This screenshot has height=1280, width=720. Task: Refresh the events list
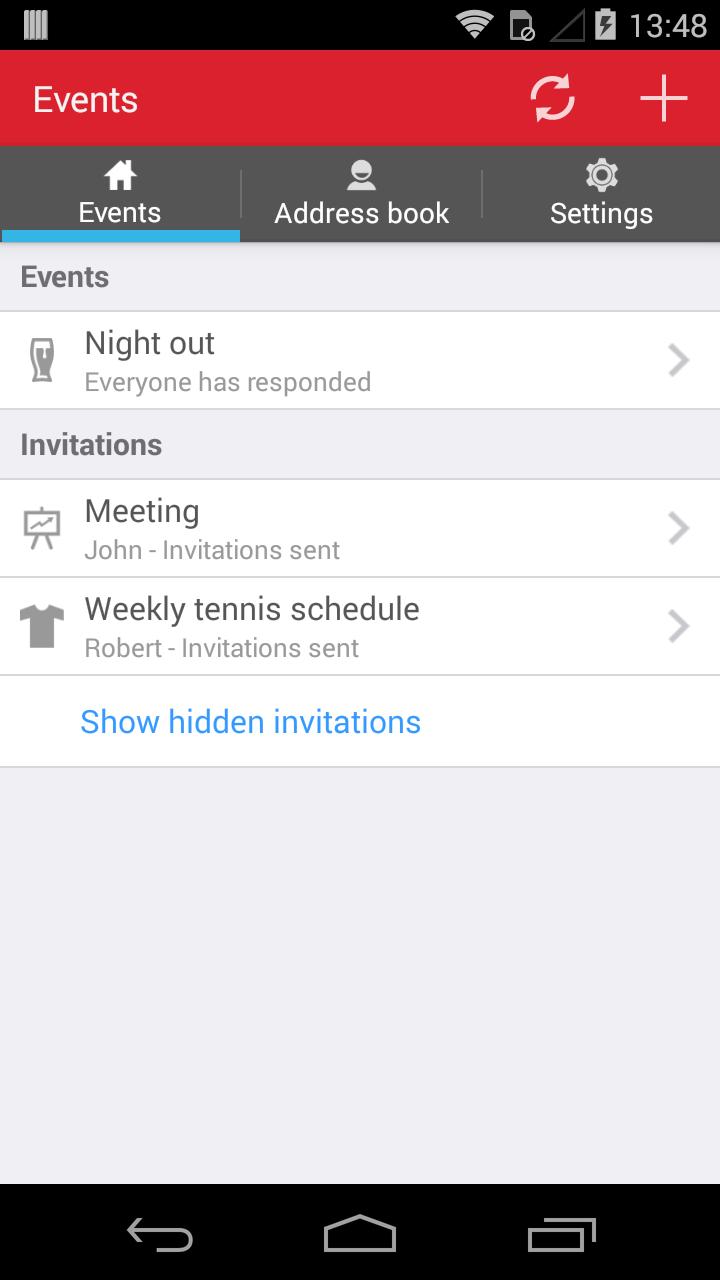(x=552, y=99)
